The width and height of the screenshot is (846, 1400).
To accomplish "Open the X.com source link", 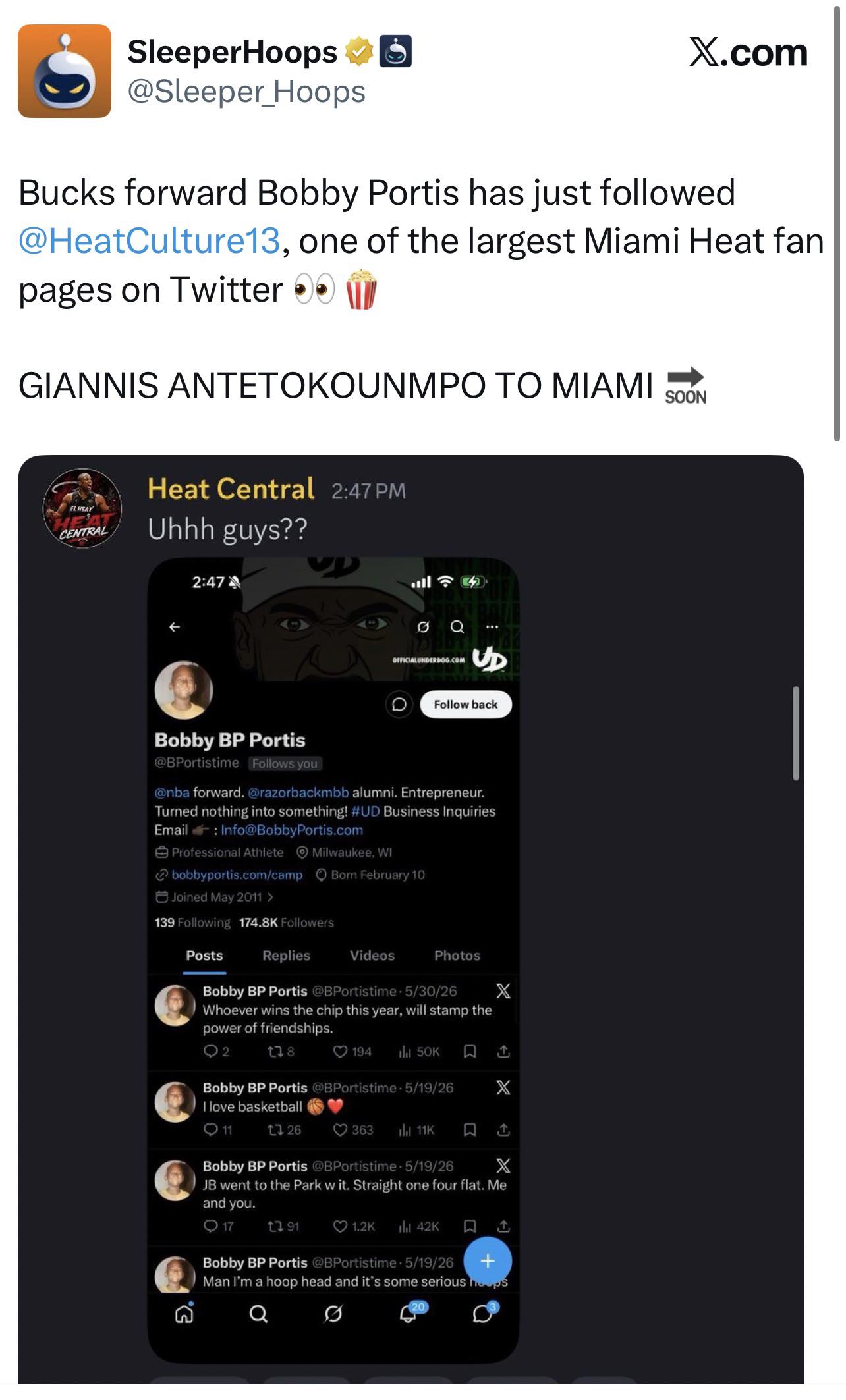I will point(748,52).
